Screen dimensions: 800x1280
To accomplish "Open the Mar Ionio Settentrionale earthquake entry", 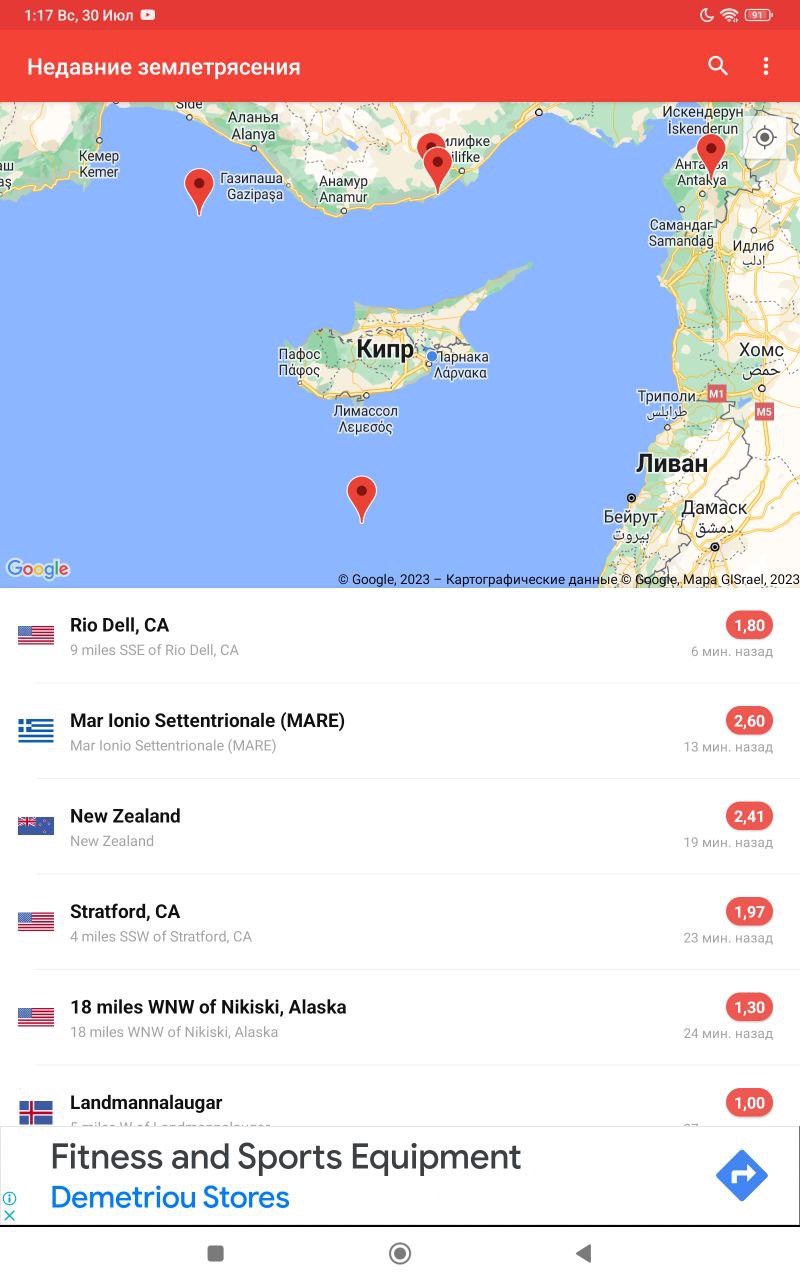I will coord(400,731).
